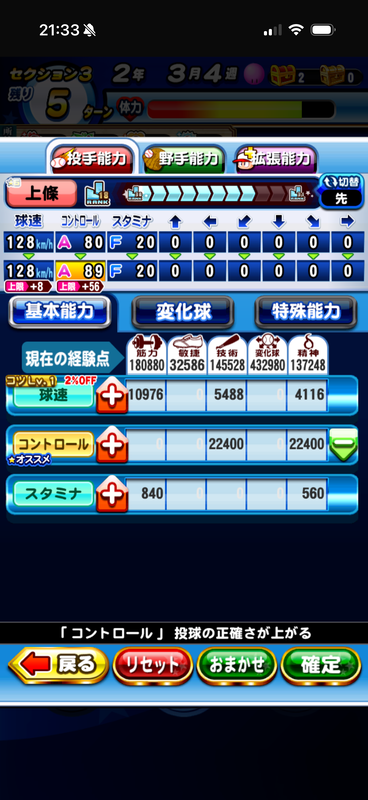
Task: Raise コントロール with its plus button
Action: coord(112,444)
